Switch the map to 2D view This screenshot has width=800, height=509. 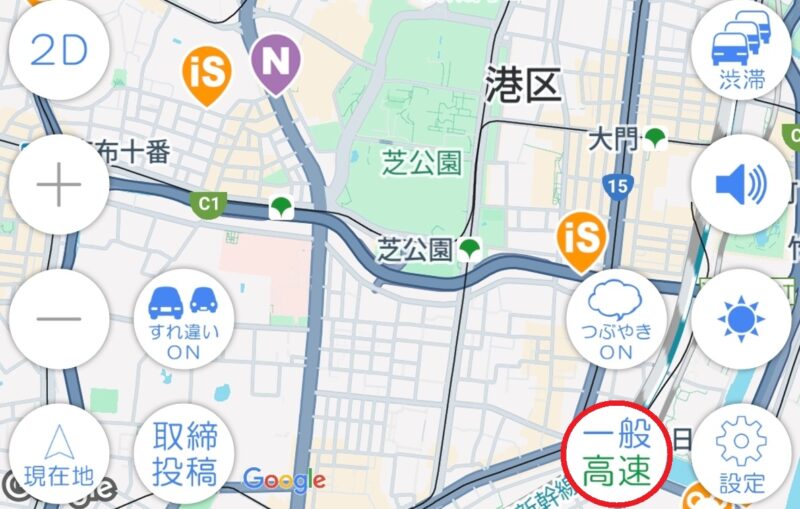pyautogui.click(x=59, y=51)
